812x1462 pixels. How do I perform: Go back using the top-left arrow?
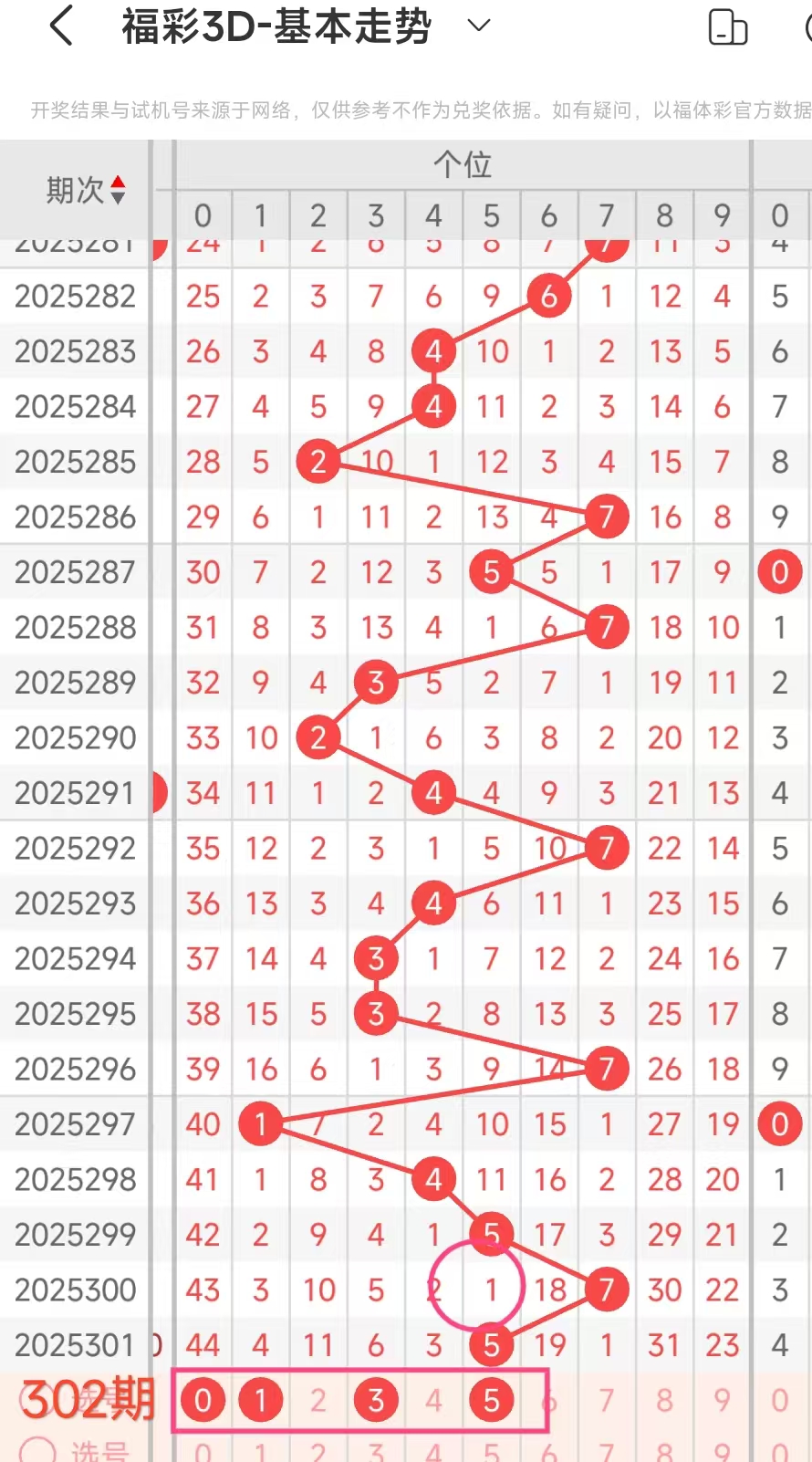(x=61, y=26)
